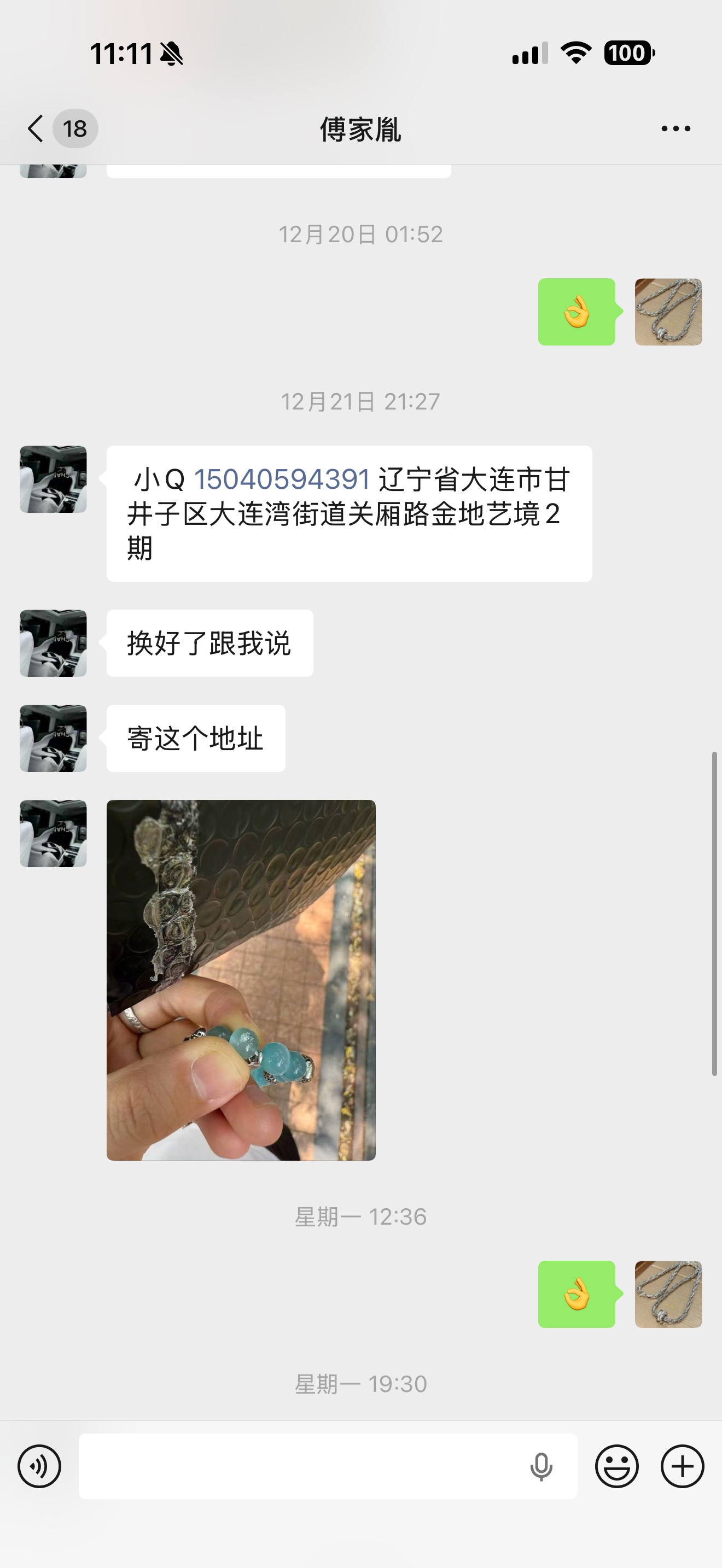
Task: Tap the battery indicator showing 100
Action: pyautogui.click(x=630, y=54)
